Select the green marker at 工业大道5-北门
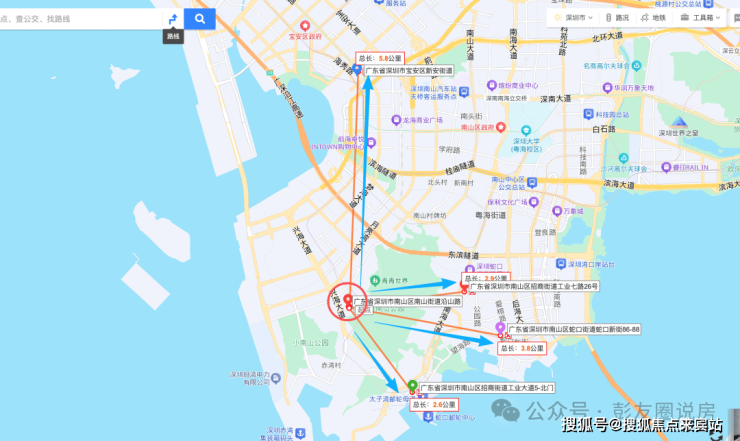740x441 pixels. pyautogui.click(x=412, y=385)
